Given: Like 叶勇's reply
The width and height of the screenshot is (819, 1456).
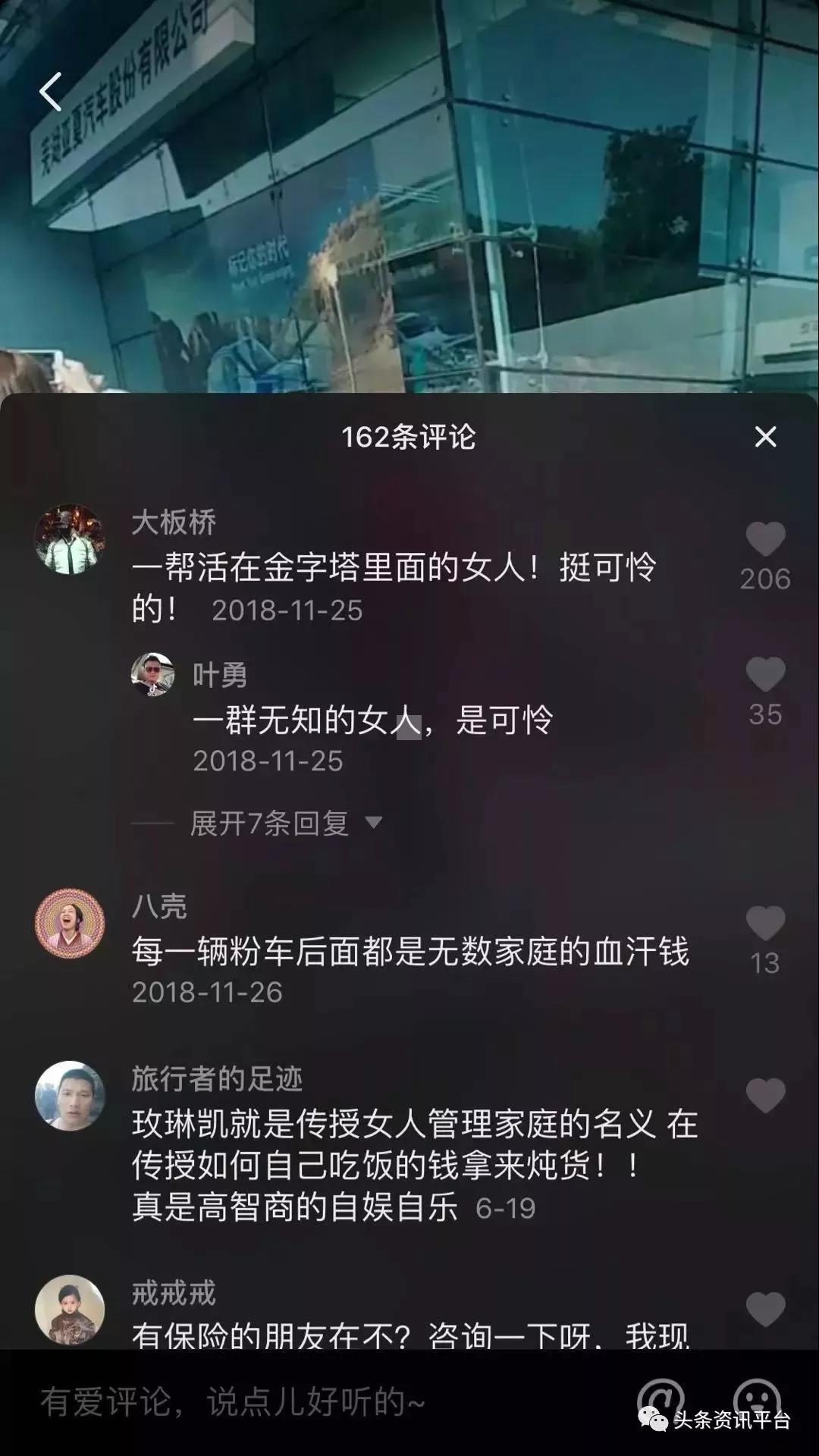Looking at the screenshot, I should point(765,675).
